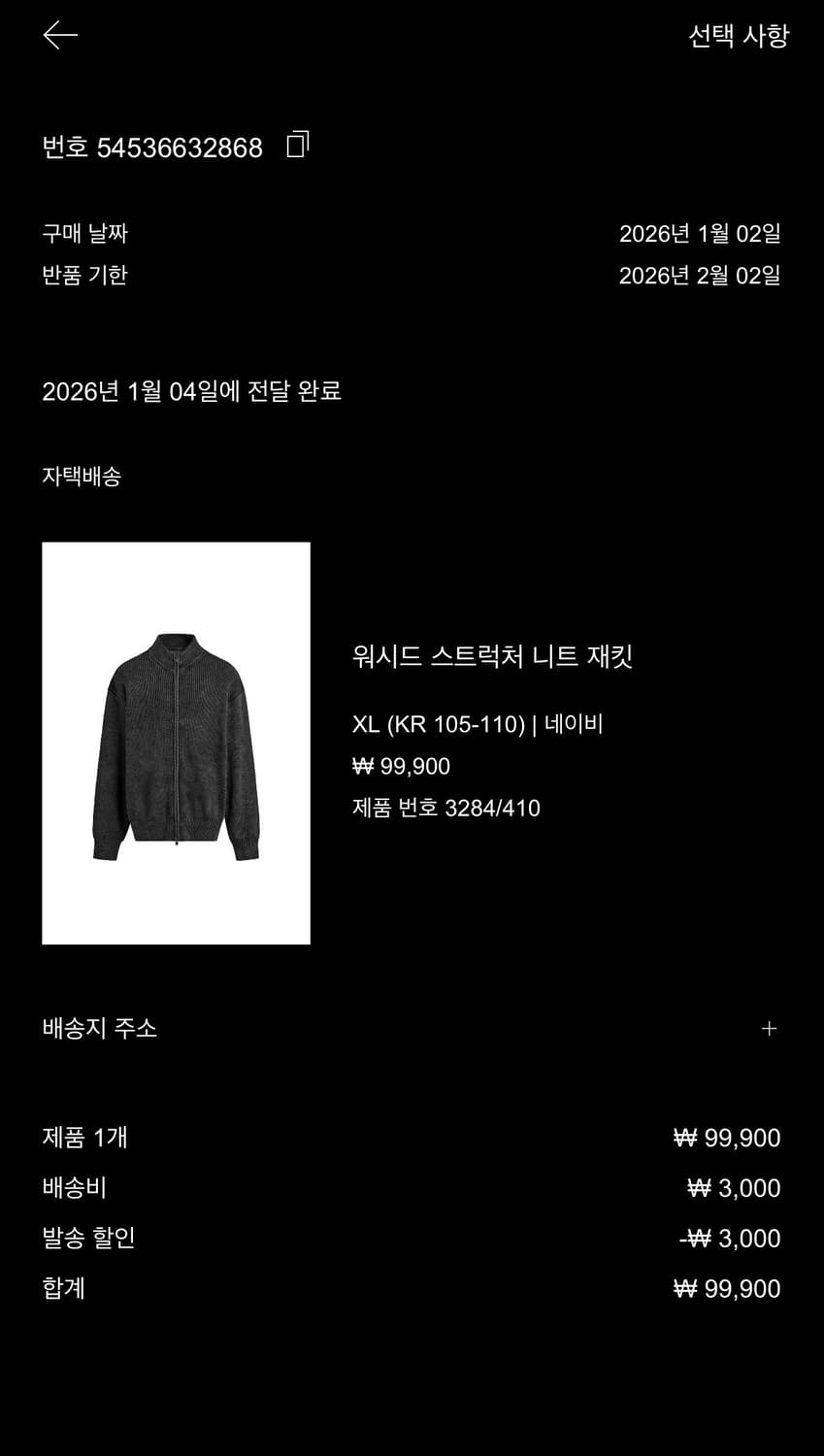The image size is (824, 1456).
Task: Click the purchase date 2026년 1월 02일
Action: click(x=700, y=232)
